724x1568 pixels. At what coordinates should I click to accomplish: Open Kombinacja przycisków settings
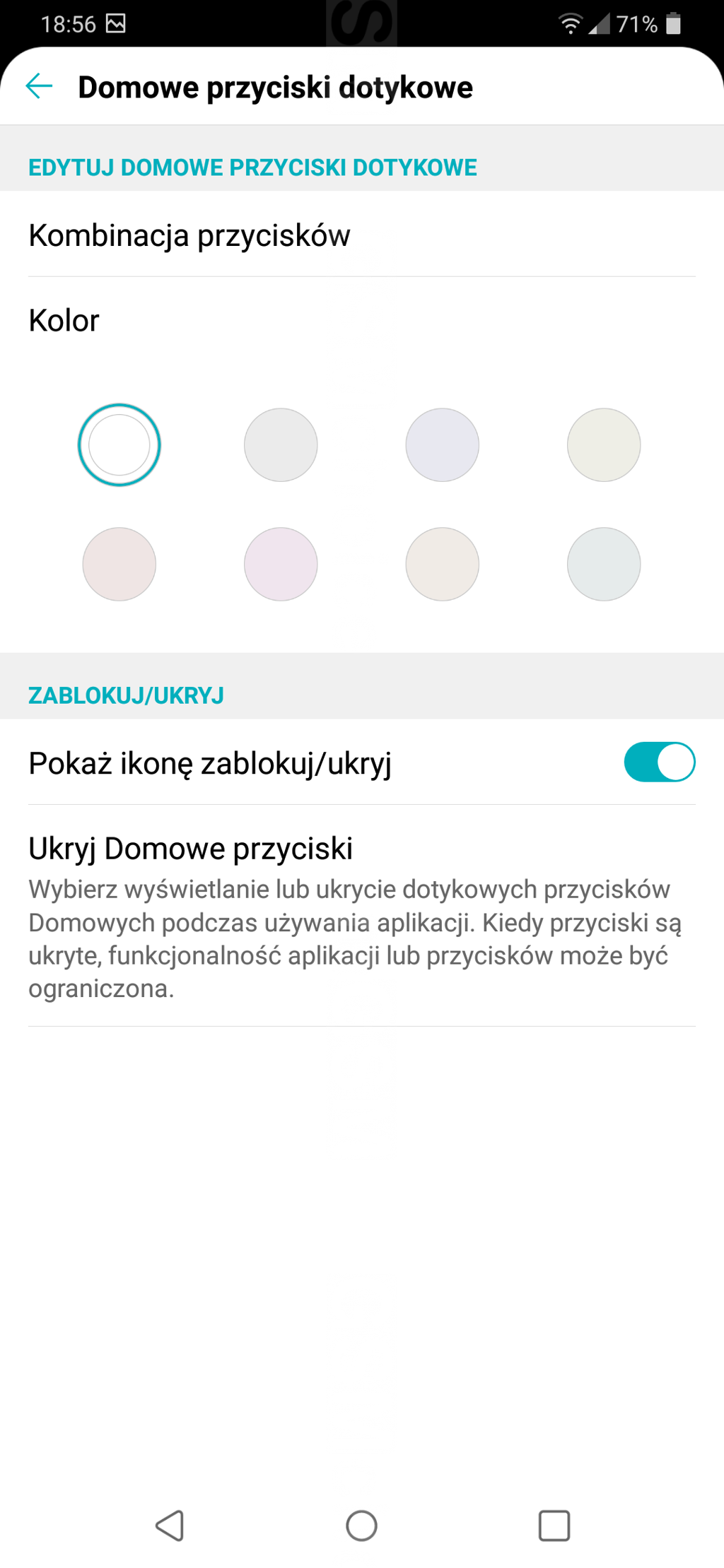362,235
